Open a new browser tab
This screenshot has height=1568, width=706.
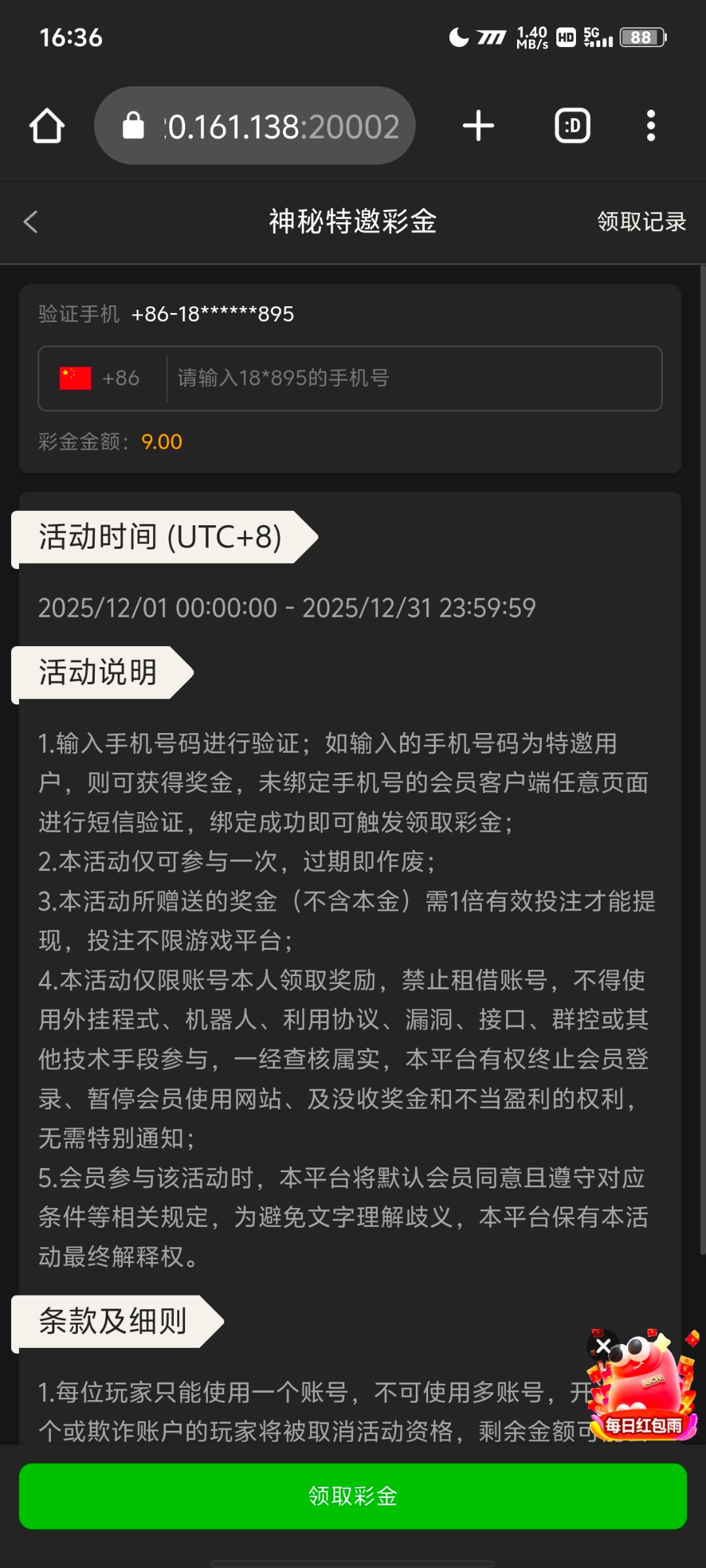click(x=479, y=125)
